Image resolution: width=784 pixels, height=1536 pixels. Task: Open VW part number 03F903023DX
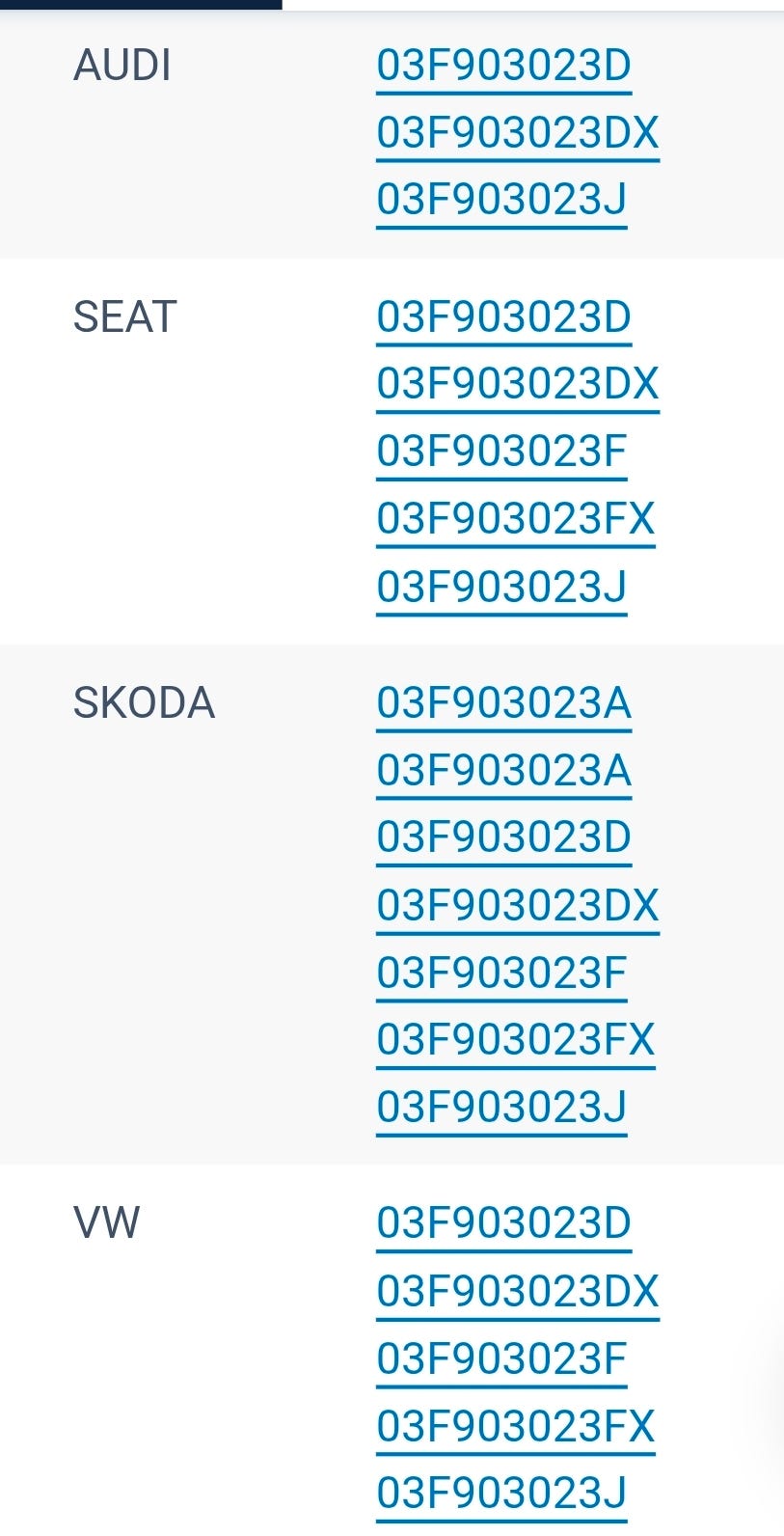click(x=517, y=1291)
